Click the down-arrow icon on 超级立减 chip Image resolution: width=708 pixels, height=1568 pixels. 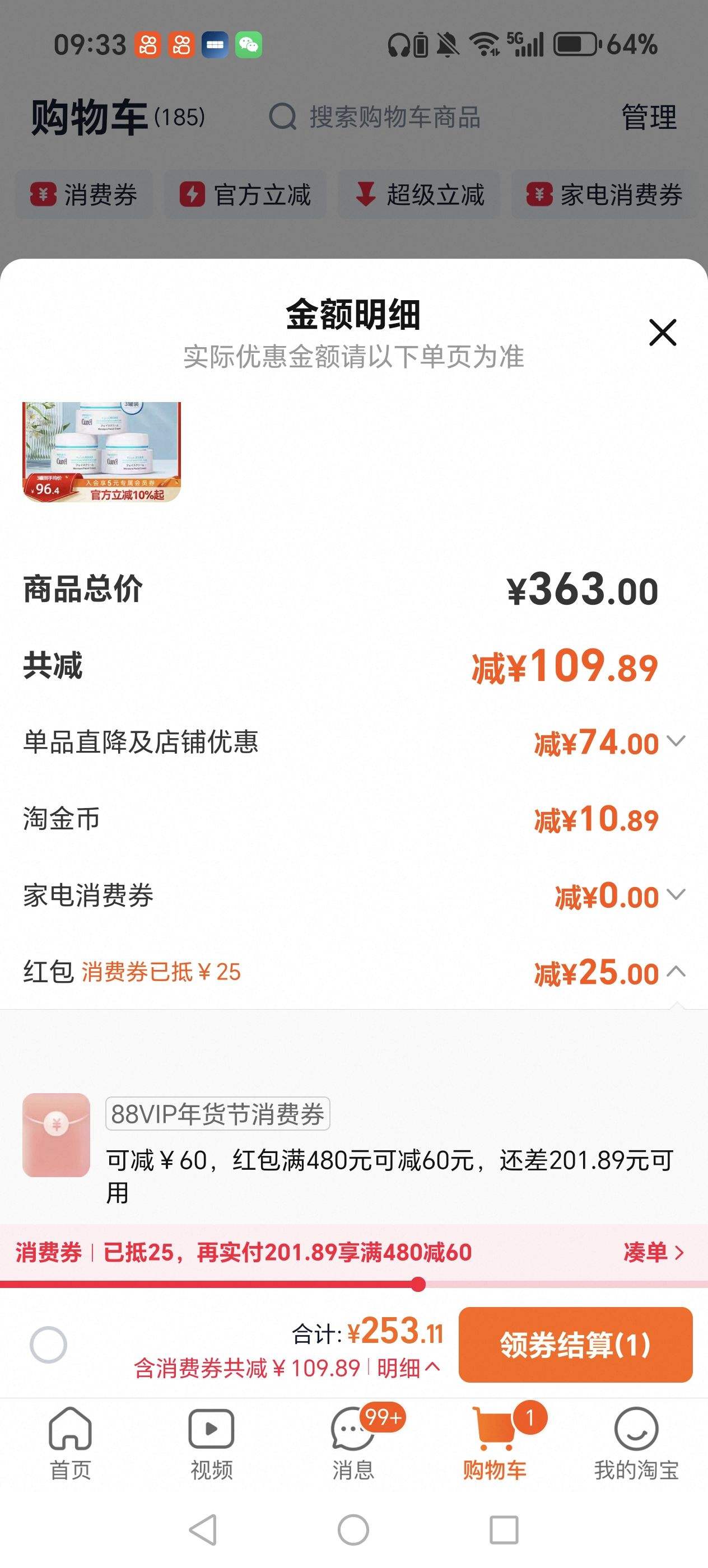pos(365,195)
